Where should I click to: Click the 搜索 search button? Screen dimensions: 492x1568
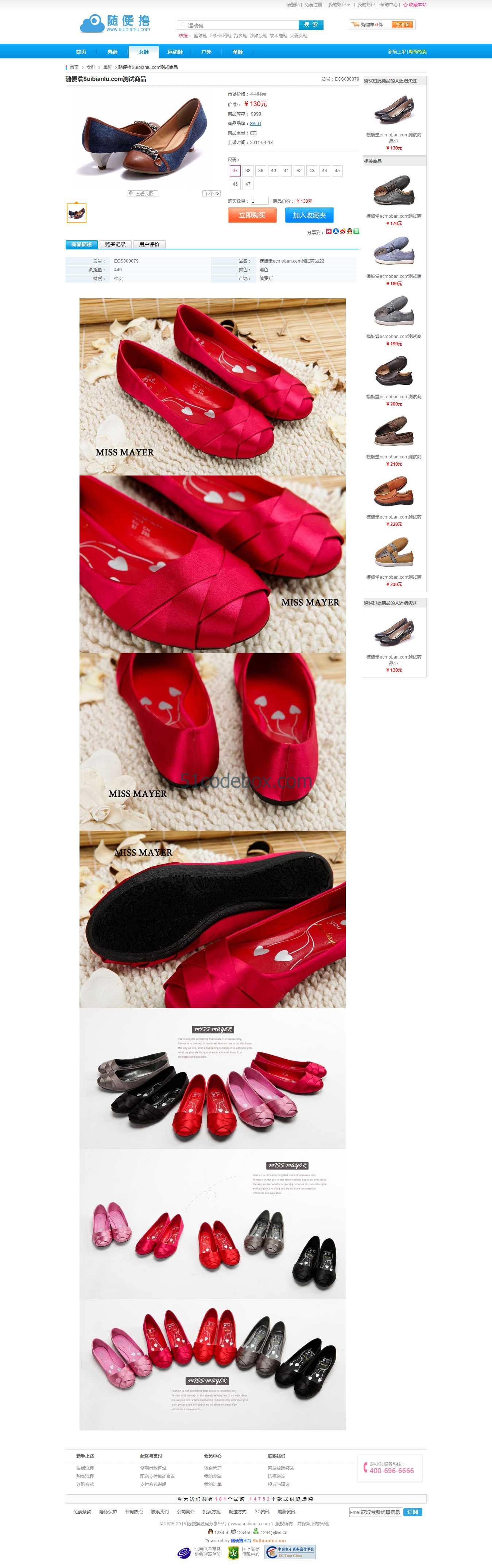(310, 25)
